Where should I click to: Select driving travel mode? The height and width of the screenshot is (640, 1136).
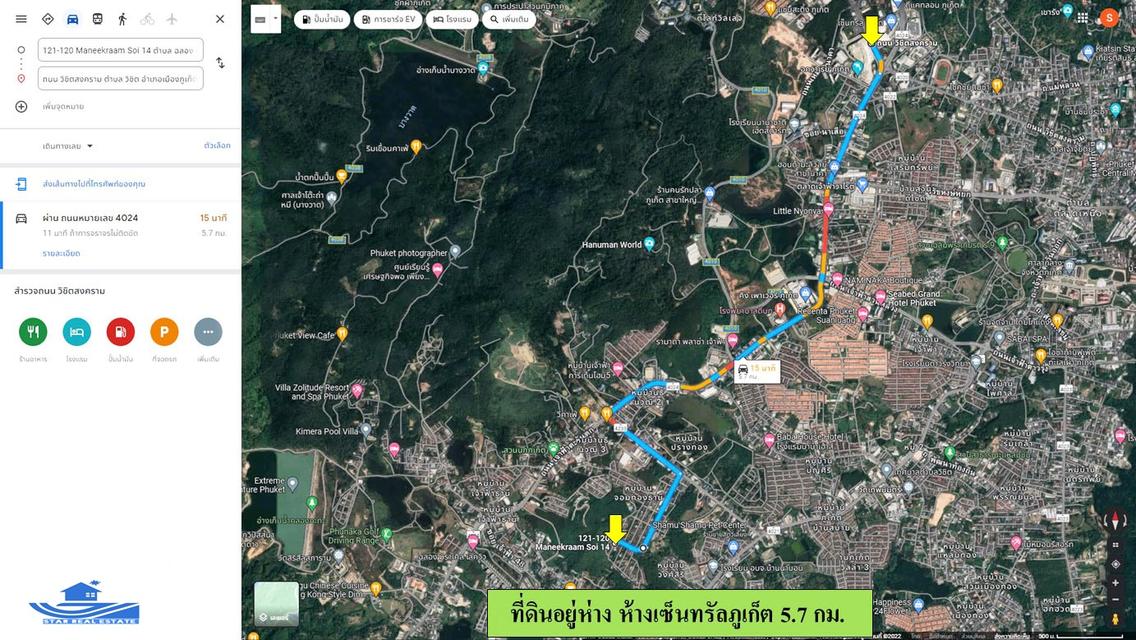tap(72, 19)
